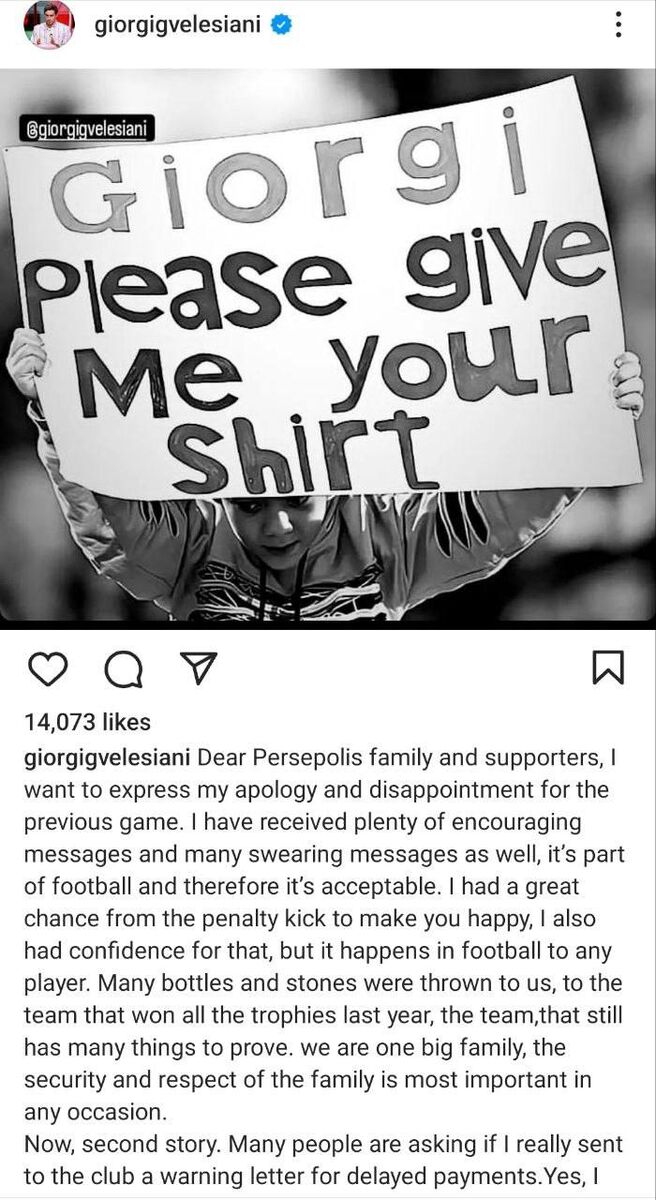Viewport: 656px width, 1200px height.
Task: Tap the profile avatar in the header
Action: click(x=48, y=25)
